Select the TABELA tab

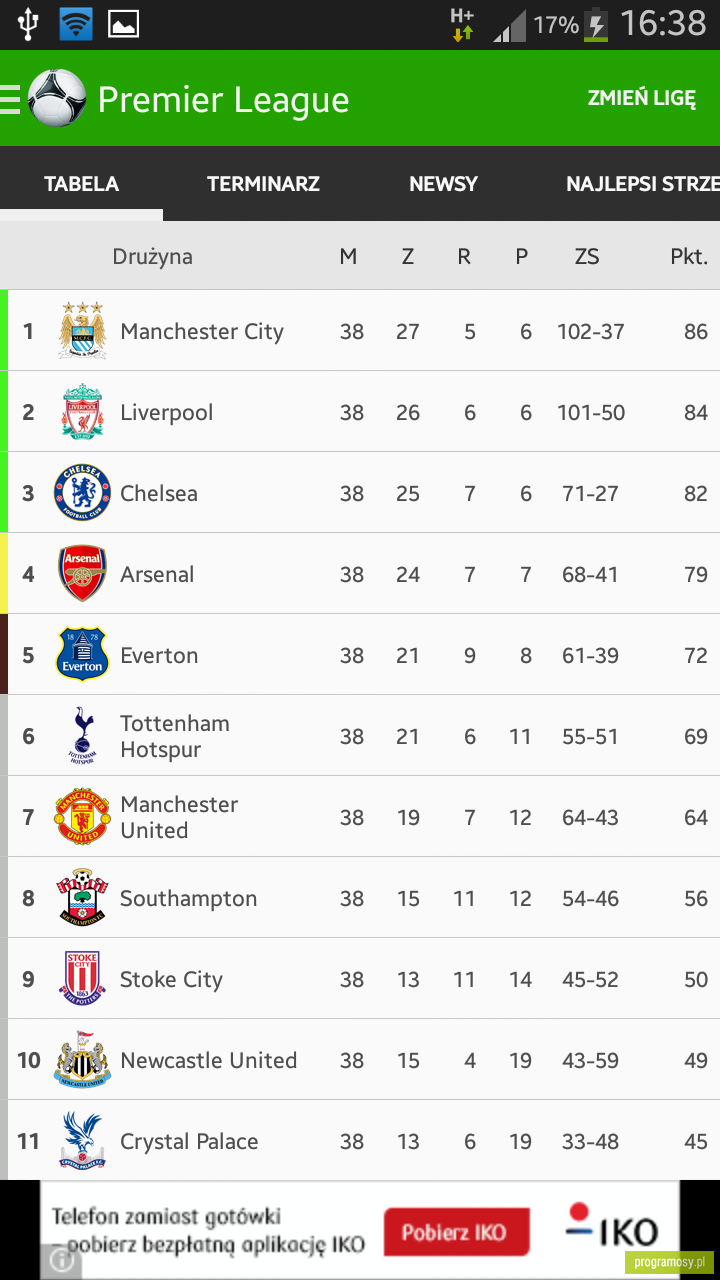click(x=81, y=184)
